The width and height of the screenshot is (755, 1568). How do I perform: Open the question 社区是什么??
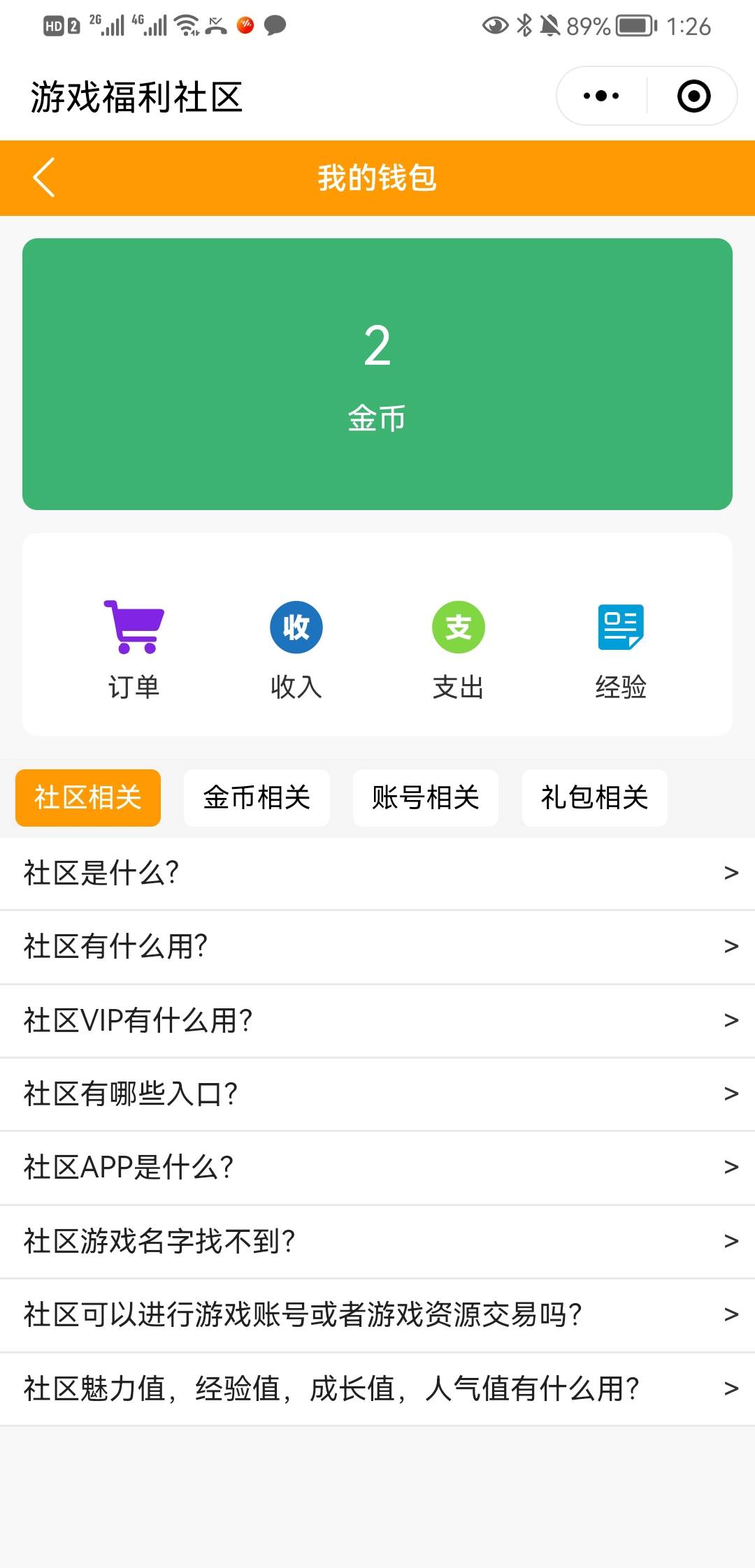pyautogui.click(x=377, y=873)
